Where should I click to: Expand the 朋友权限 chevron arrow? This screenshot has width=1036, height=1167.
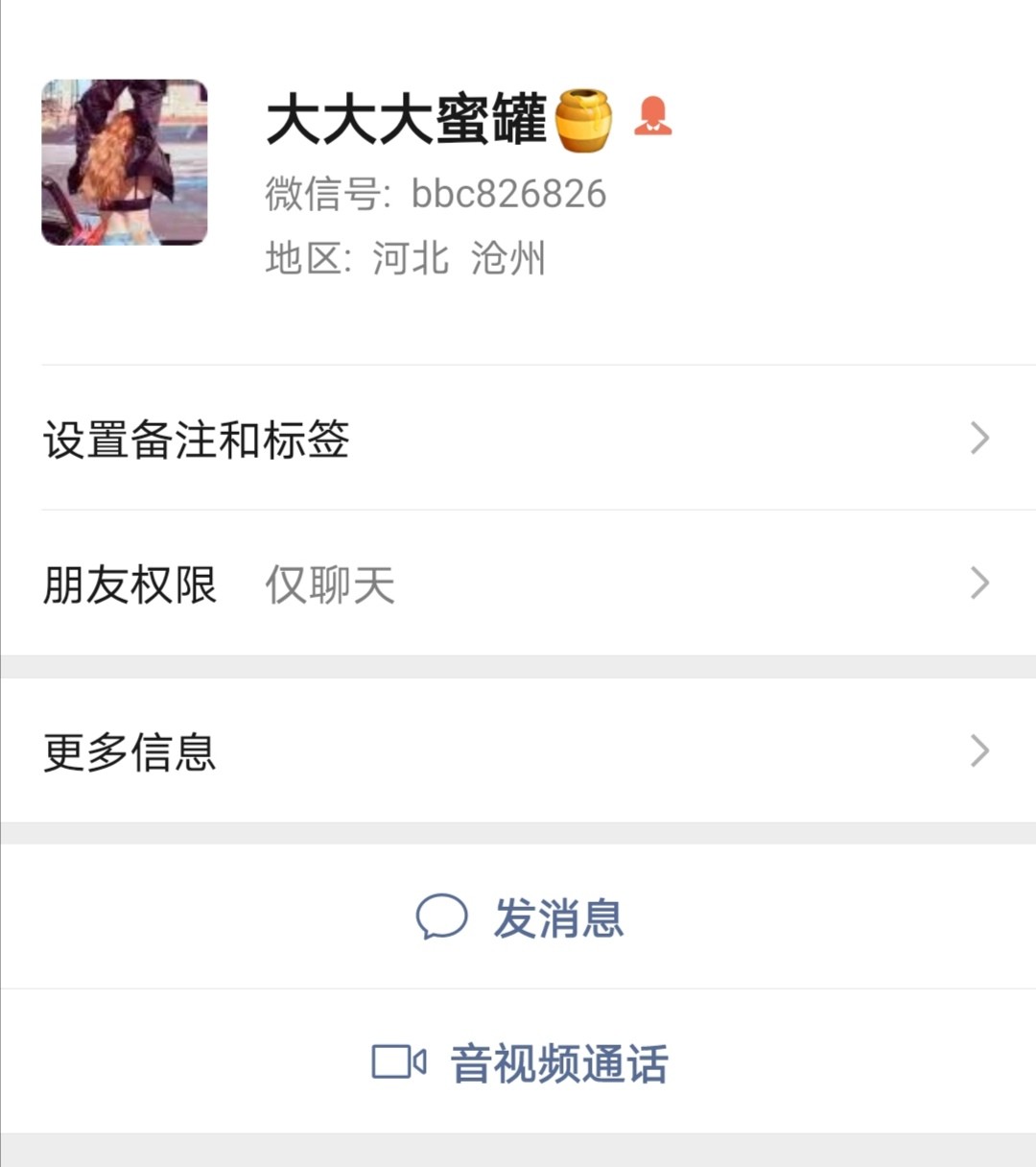click(x=979, y=583)
